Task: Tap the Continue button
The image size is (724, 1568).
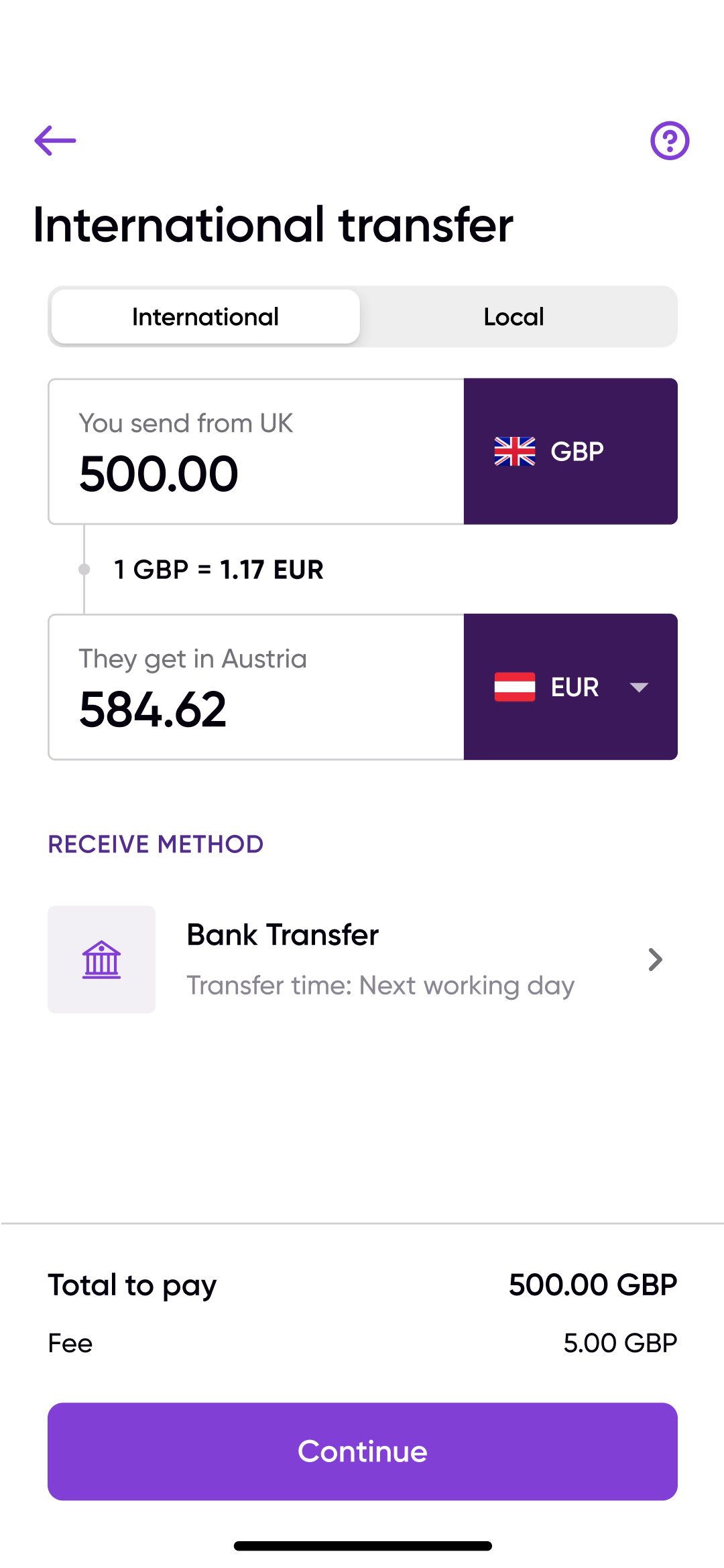Action: 362,1451
